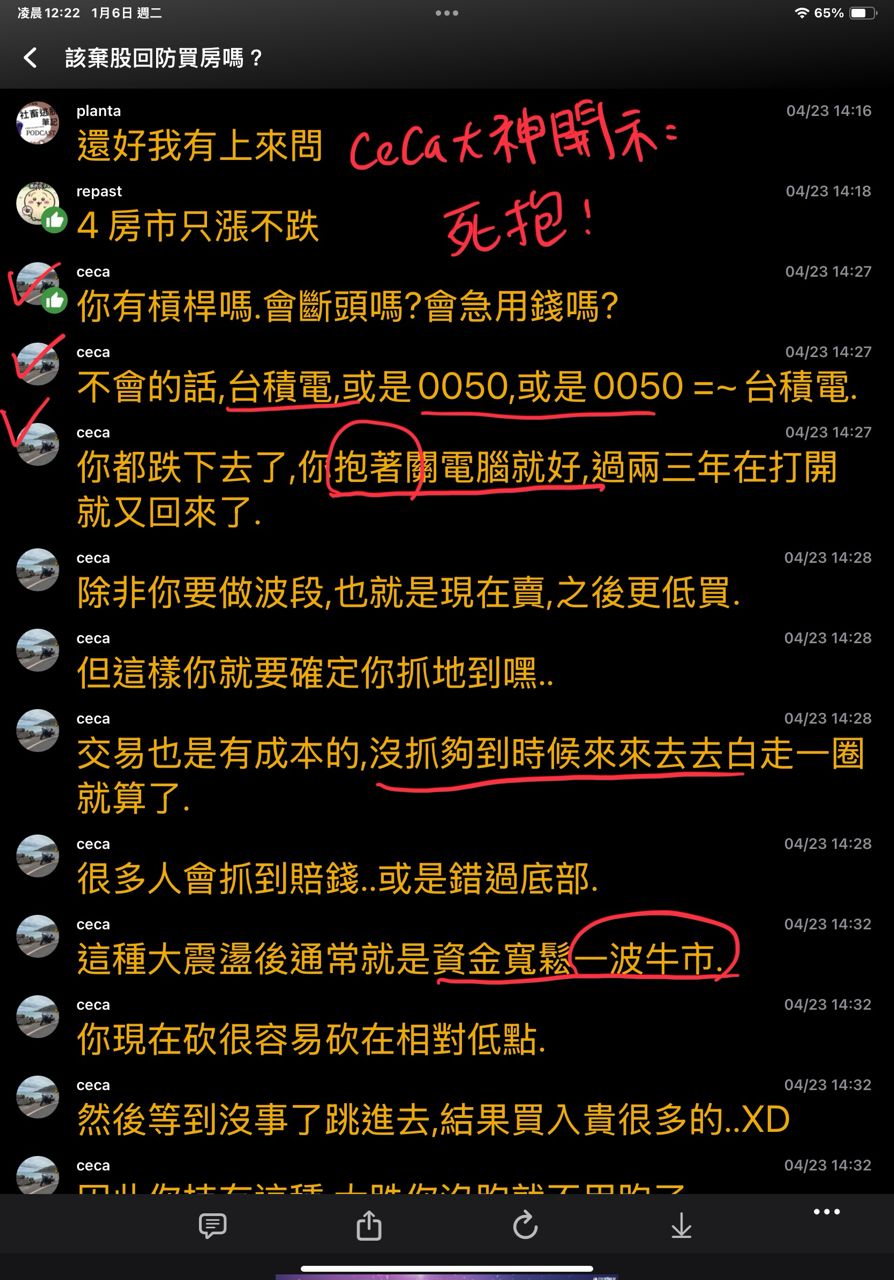
Task: Share this thread
Action: coord(369,1226)
